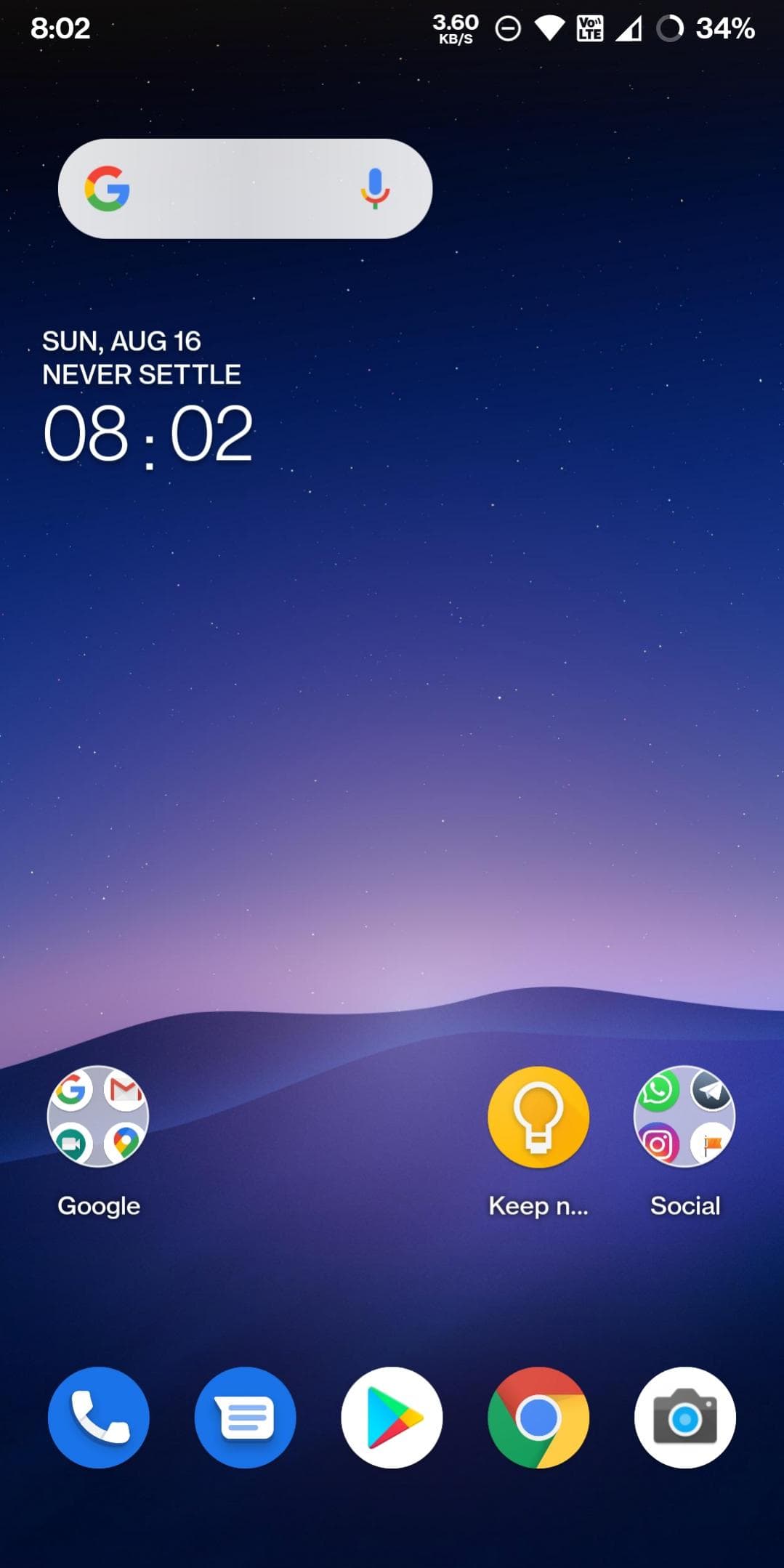Tap the SUN, AUG 16 date text
Image resolution: width=784 pixels, height=1568 pixels.
[122, 340]
